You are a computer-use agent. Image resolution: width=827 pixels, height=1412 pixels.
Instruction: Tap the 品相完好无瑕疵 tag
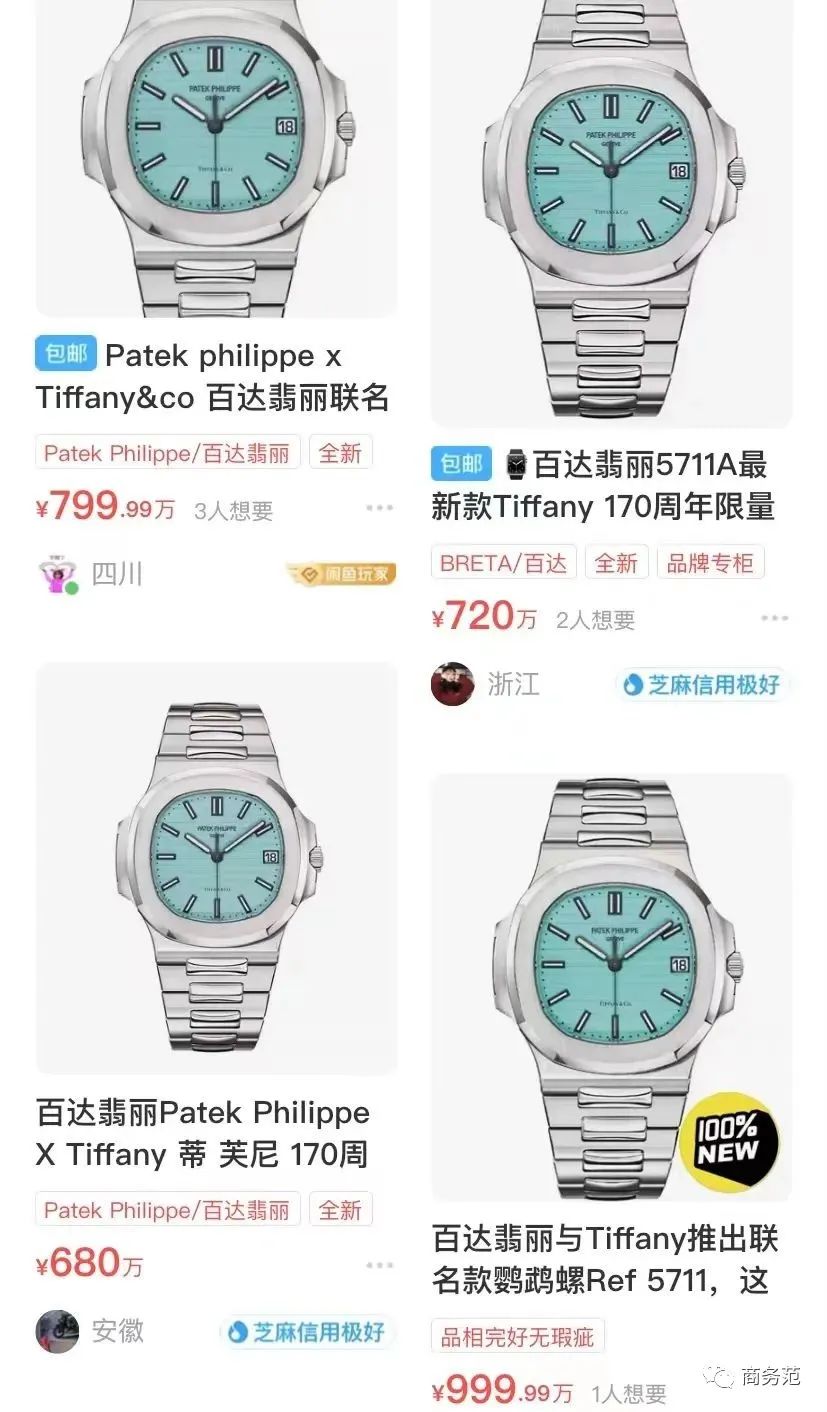tap(517, 1337)
